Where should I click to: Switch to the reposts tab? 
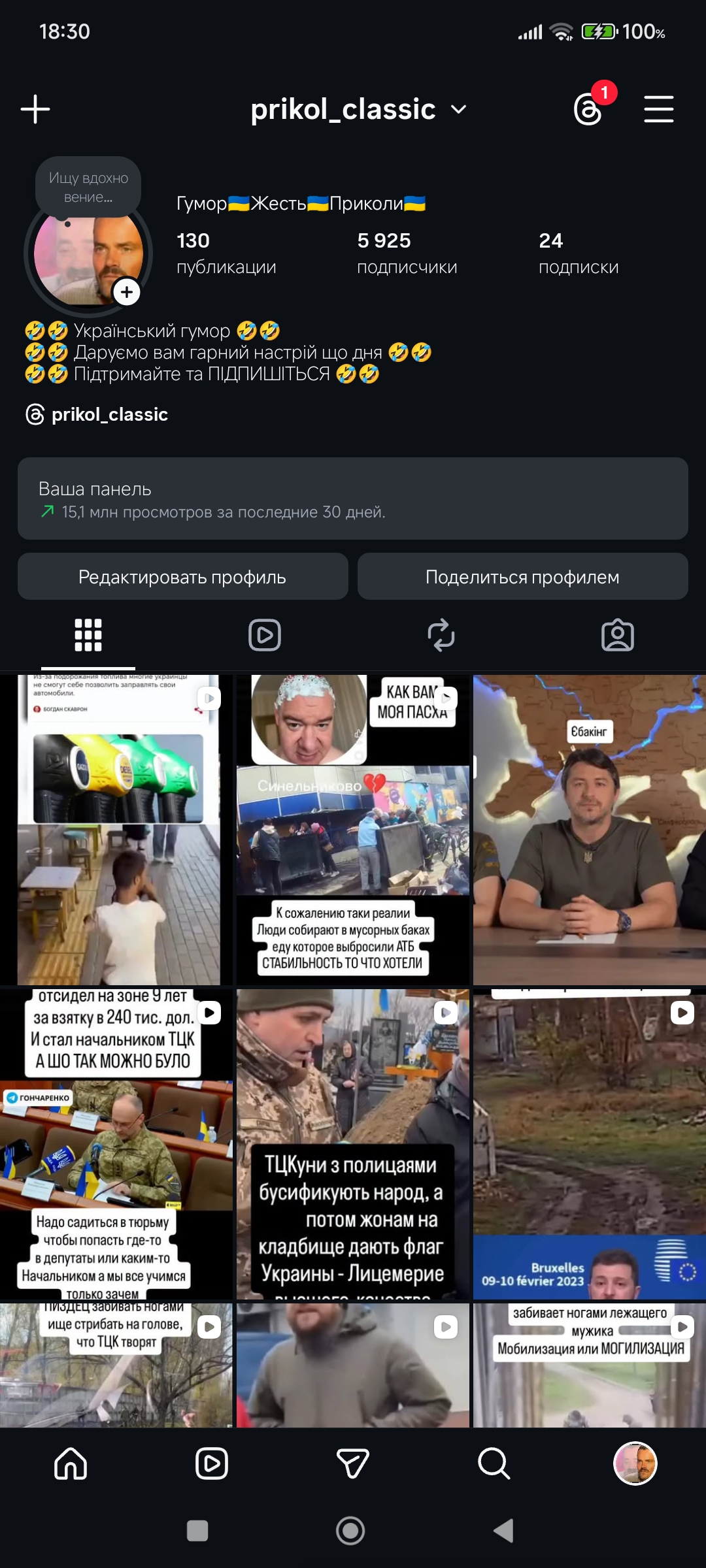coord(441,635)
